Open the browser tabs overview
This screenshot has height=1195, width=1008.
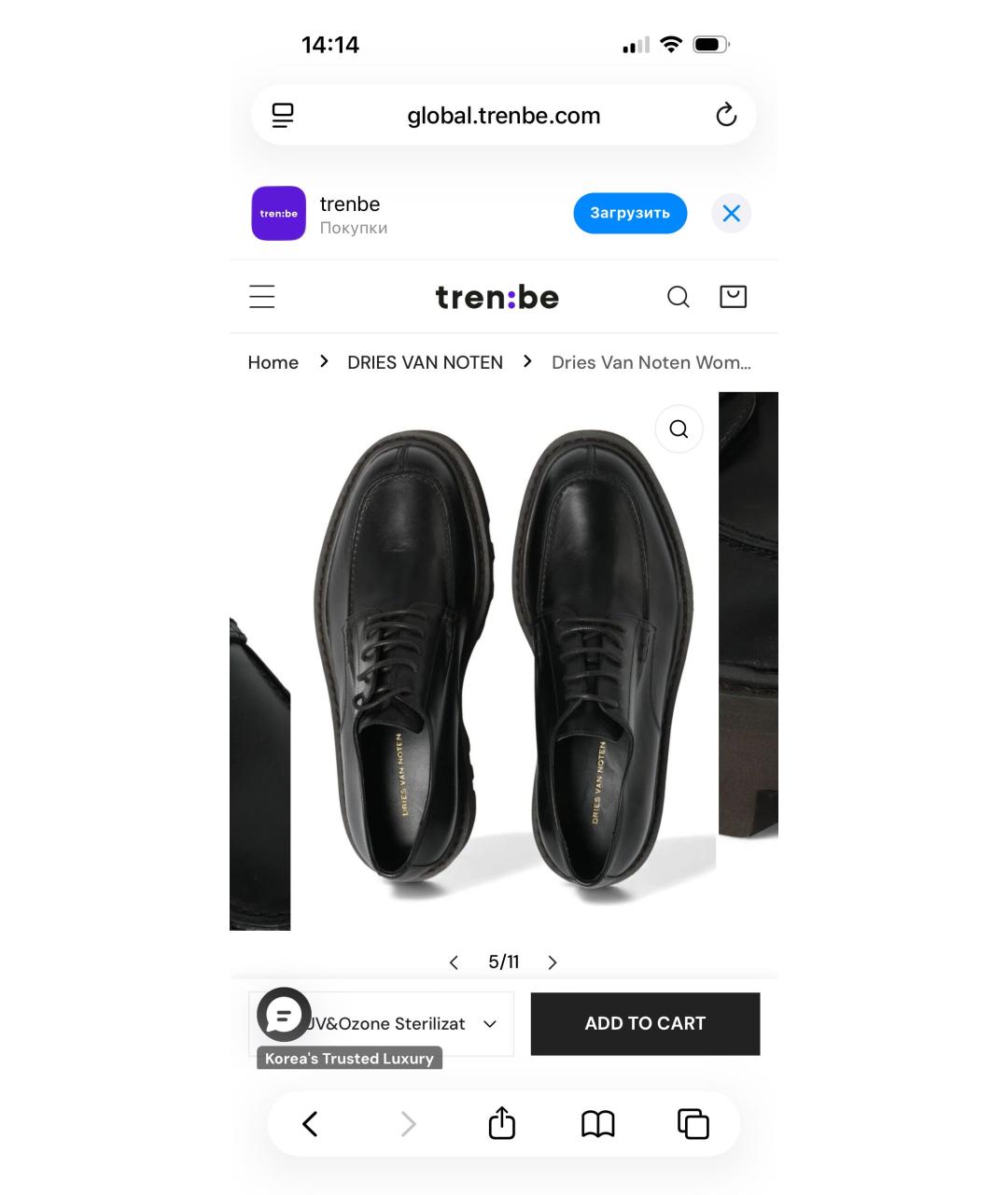[693, 1124]
